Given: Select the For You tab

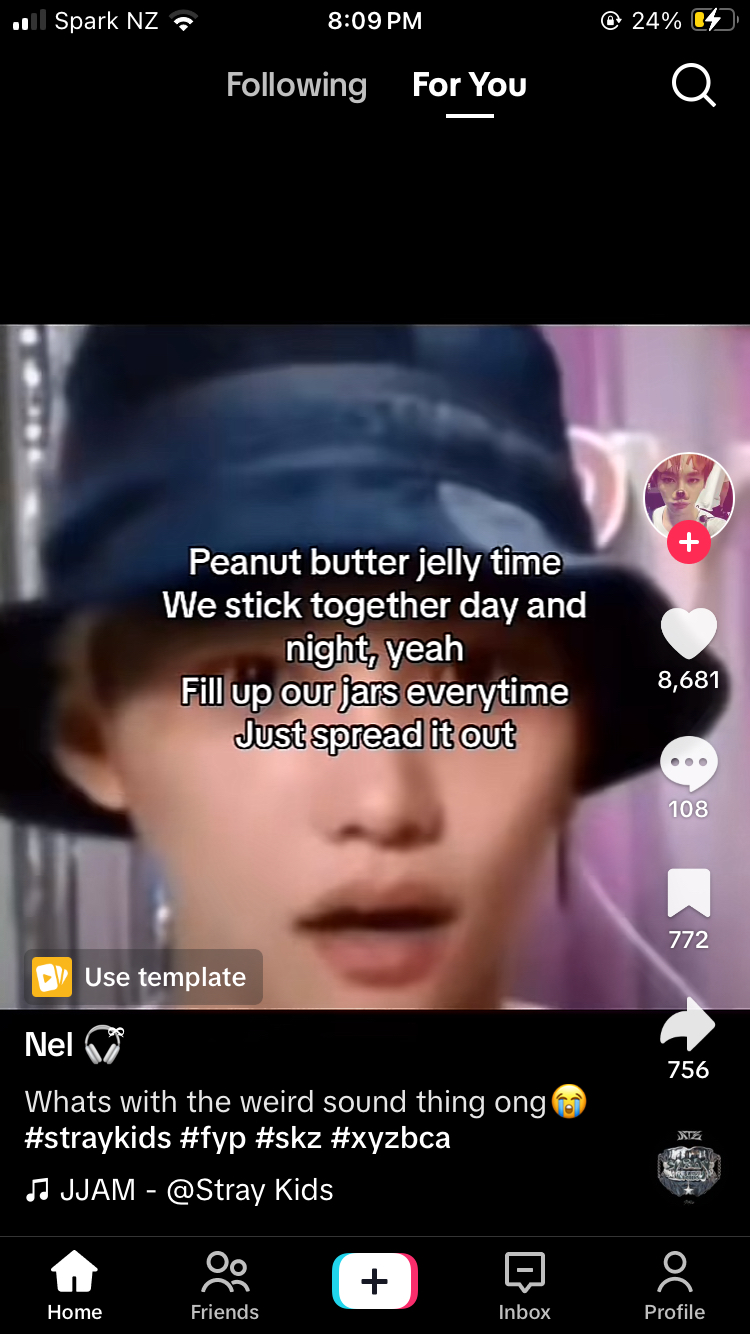Looking at the screenshot, I should point(469,86).
